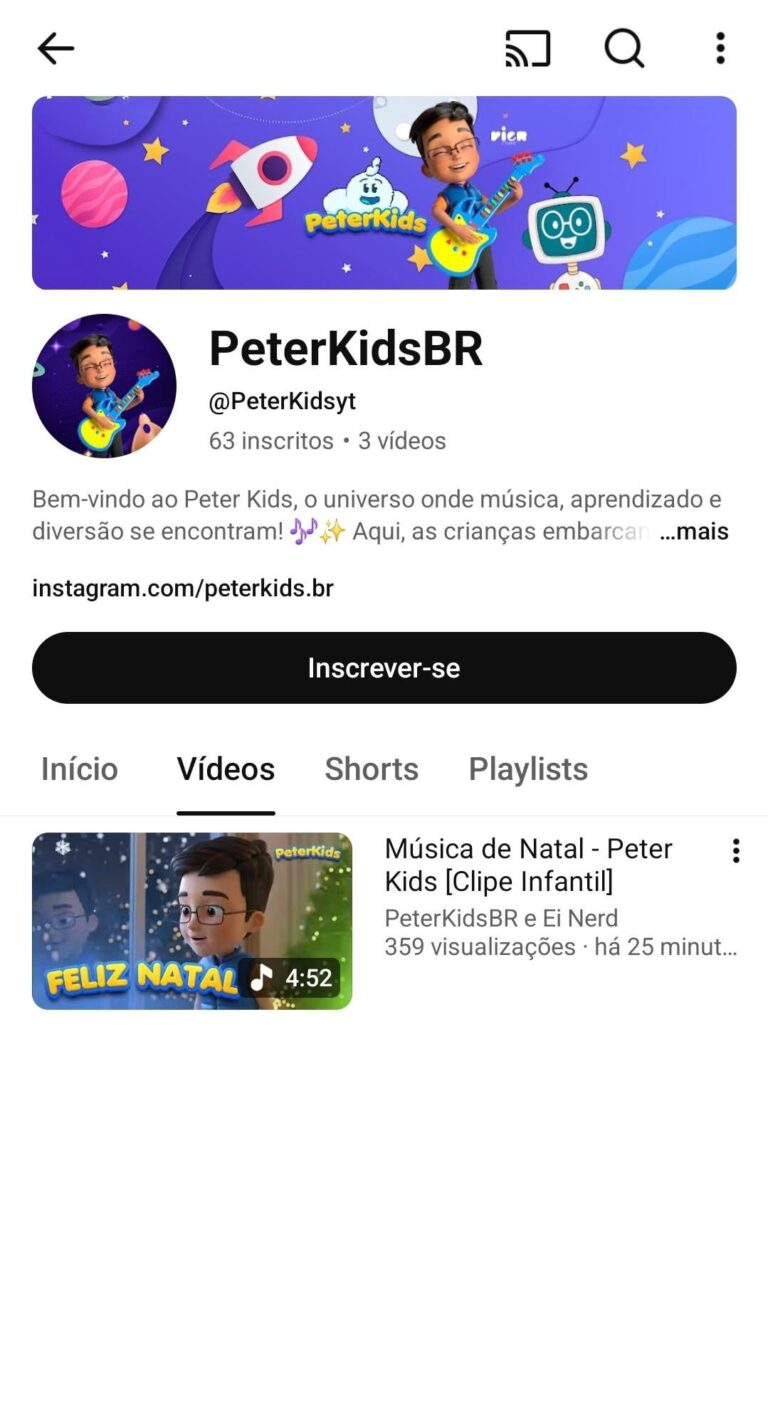Open the top bar overflow menu
The width and height of the screenshot is (768, 1414).
point(720,48)
